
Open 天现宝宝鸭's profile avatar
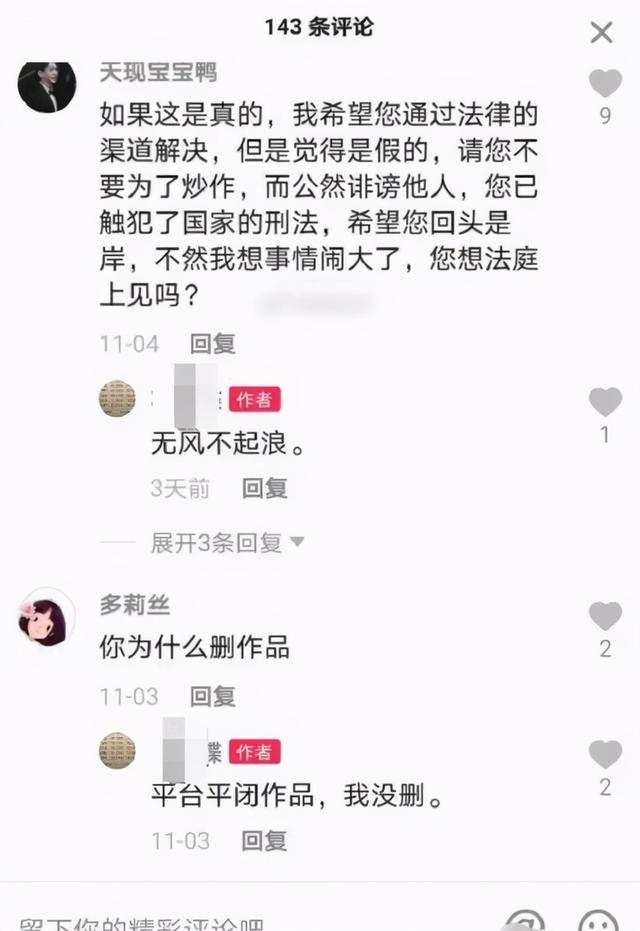(47, 87)
